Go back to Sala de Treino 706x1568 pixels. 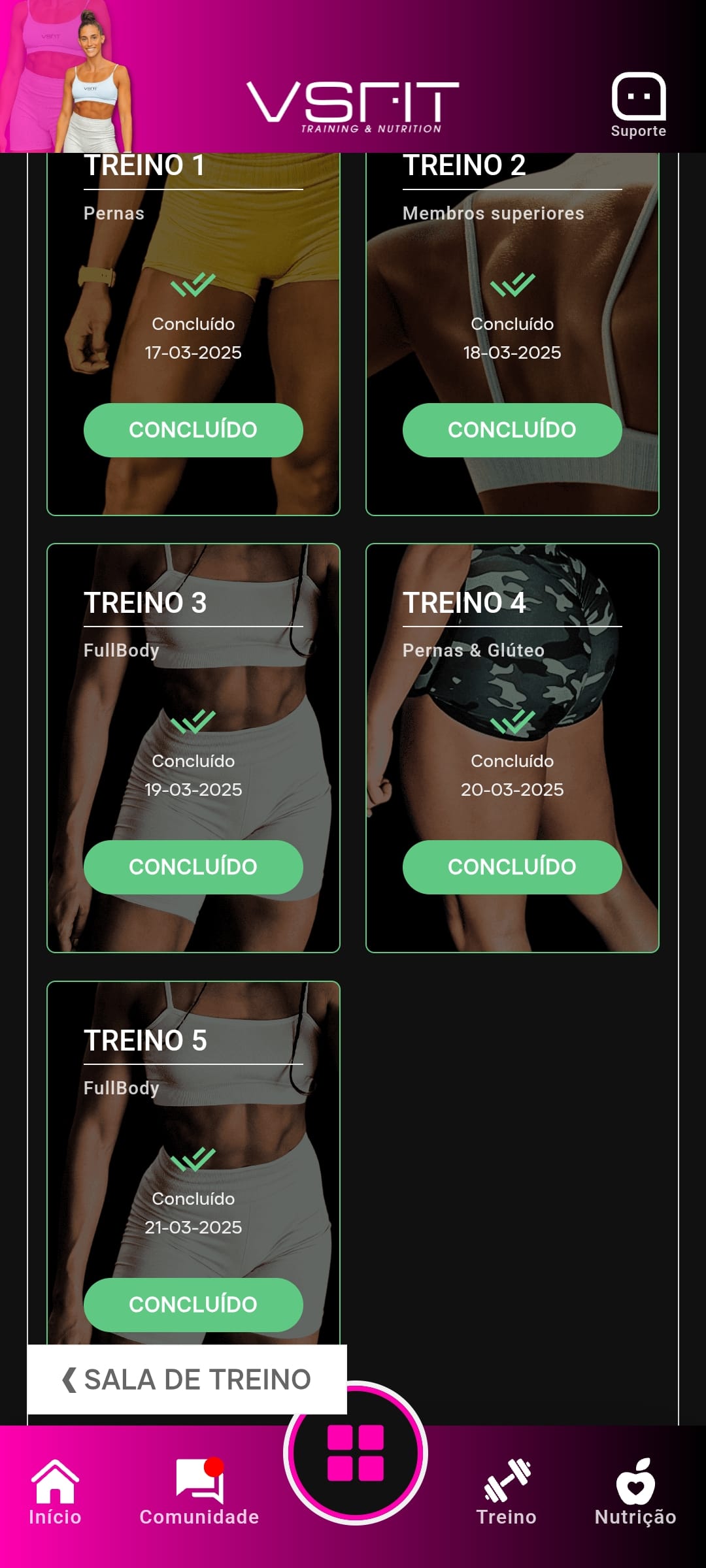[187, 1379]
